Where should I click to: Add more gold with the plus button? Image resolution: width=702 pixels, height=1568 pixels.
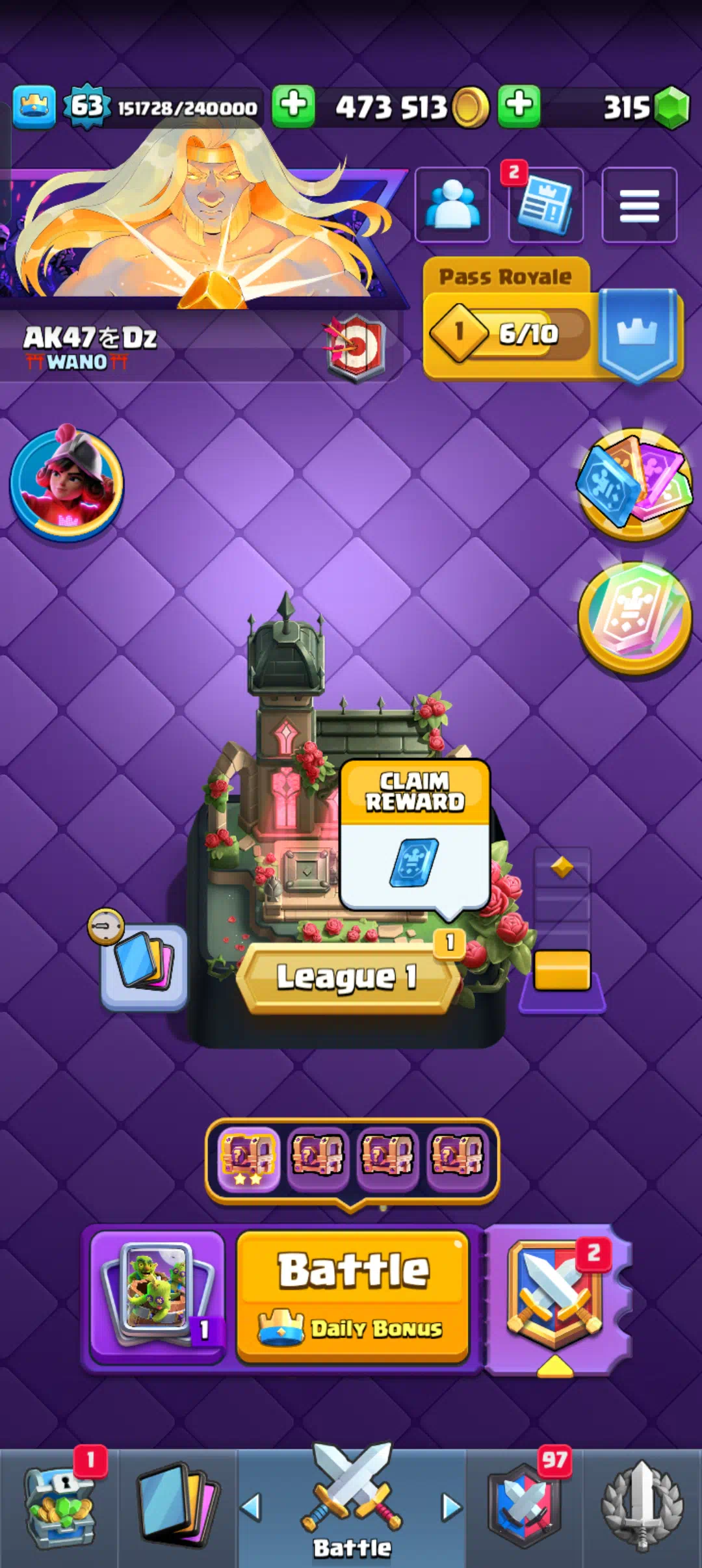click(293, 105)
